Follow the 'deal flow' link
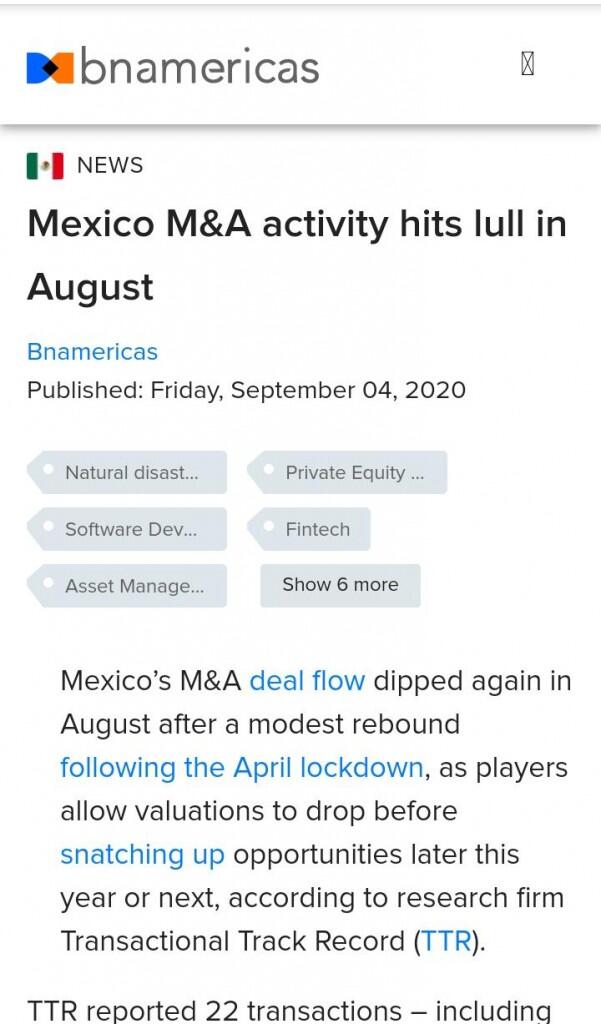Viewport: 601px width, 1024px height. pyautogui.click(x=307, y=681)
